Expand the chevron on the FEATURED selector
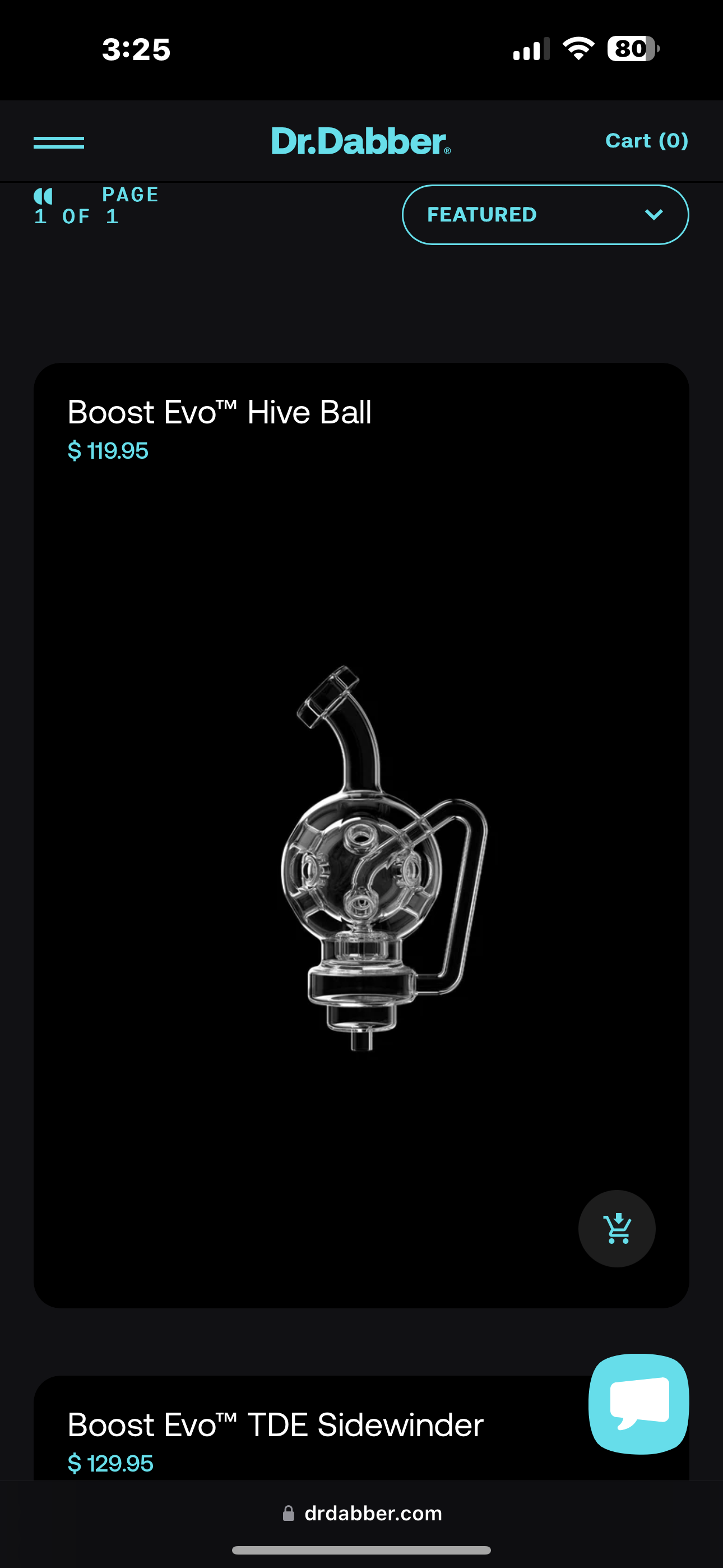Image resolution: width=723 pixels, height=1568 pixels. 654,214
